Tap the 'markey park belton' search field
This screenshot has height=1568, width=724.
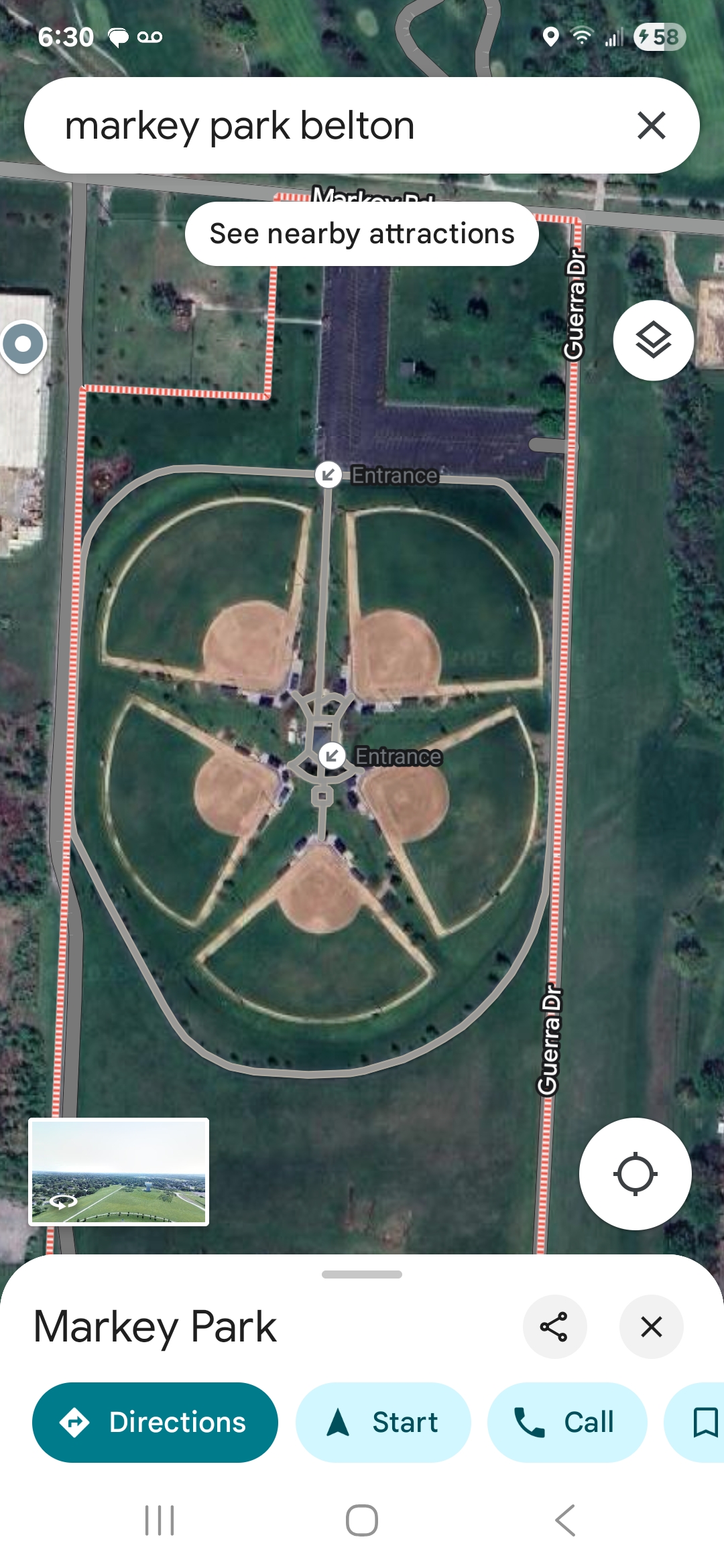(x=322, y=125)
